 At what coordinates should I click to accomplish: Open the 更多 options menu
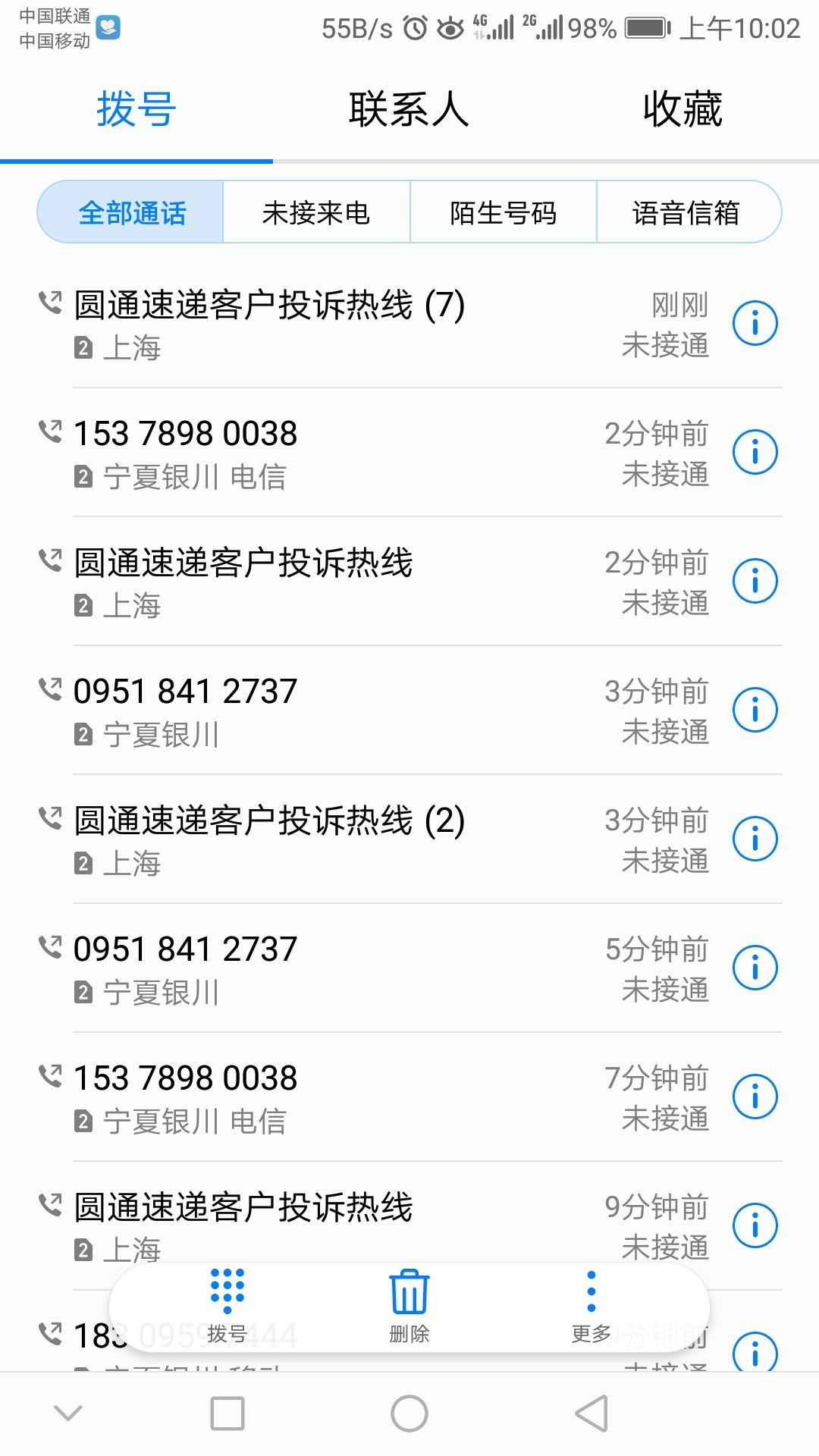tap(591, 1305)
